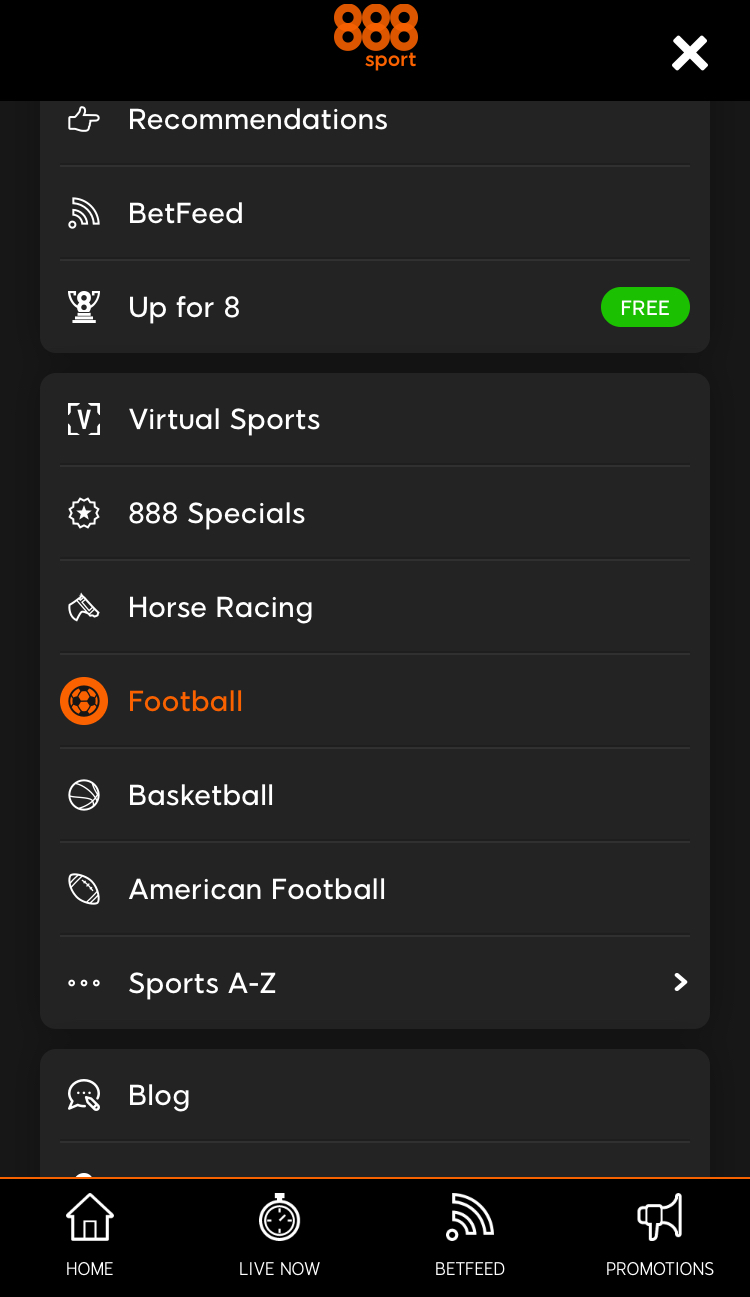Close the menu with the X
The height and width of the screenshot is (1297, 750).
tap(690, 52)
